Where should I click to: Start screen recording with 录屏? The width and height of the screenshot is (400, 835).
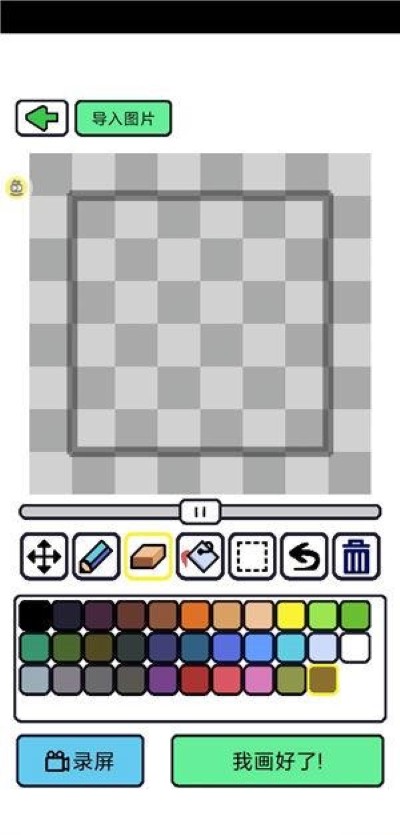coord(80,761)
